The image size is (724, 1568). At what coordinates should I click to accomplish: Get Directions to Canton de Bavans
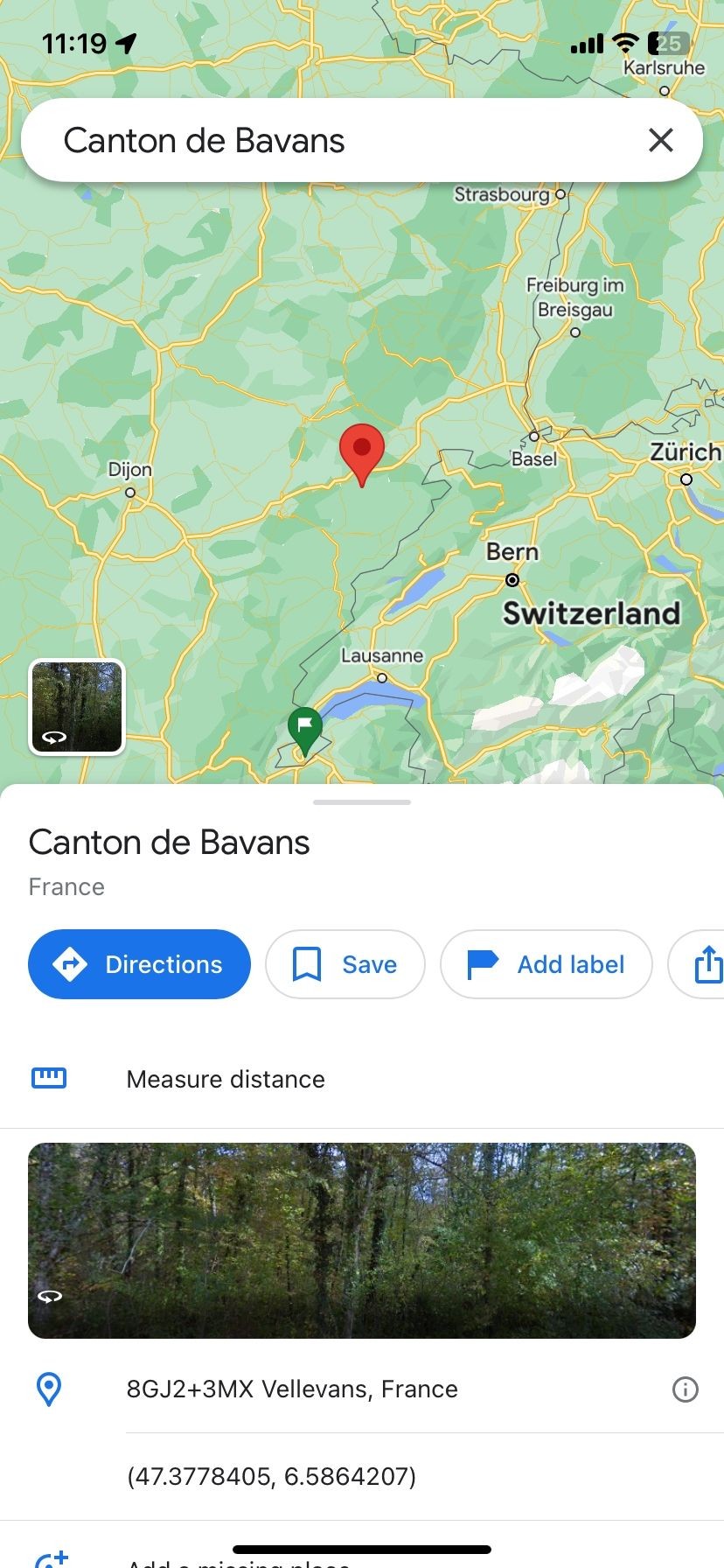point(139,964)
